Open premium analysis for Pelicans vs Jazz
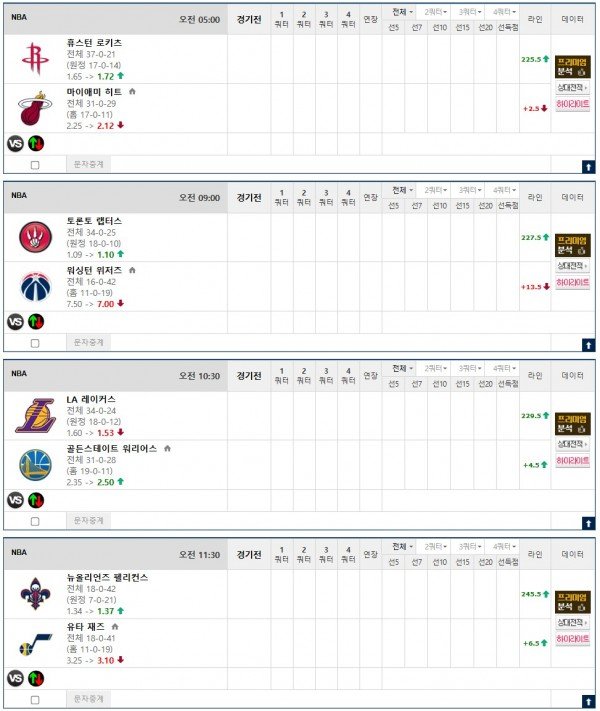This screenshot has height=711, width=600. tap(573, 601)
